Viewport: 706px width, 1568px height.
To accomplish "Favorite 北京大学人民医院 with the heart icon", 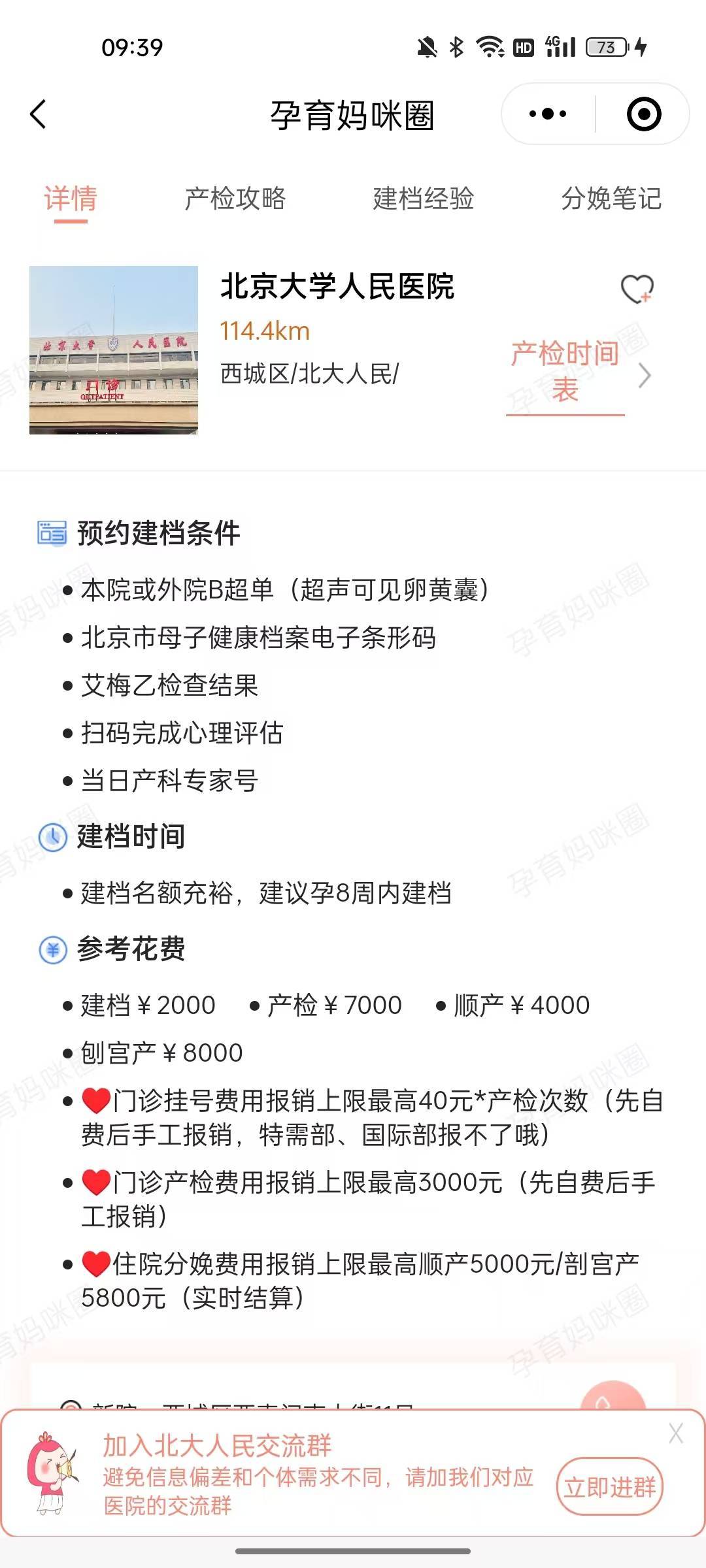I will pos(637,288).
